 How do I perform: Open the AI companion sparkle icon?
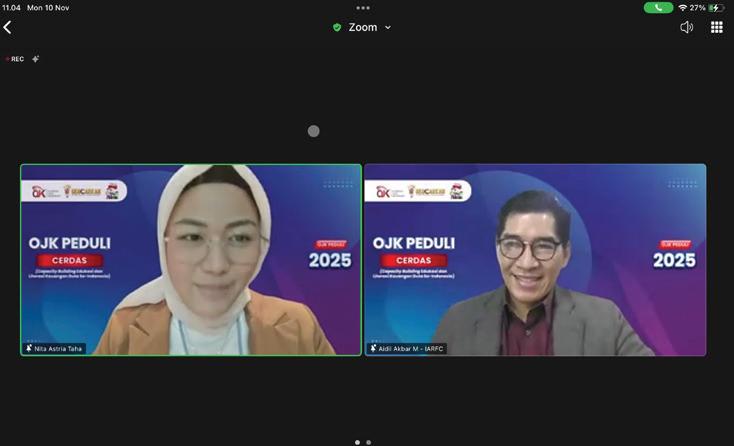(36, 59)
